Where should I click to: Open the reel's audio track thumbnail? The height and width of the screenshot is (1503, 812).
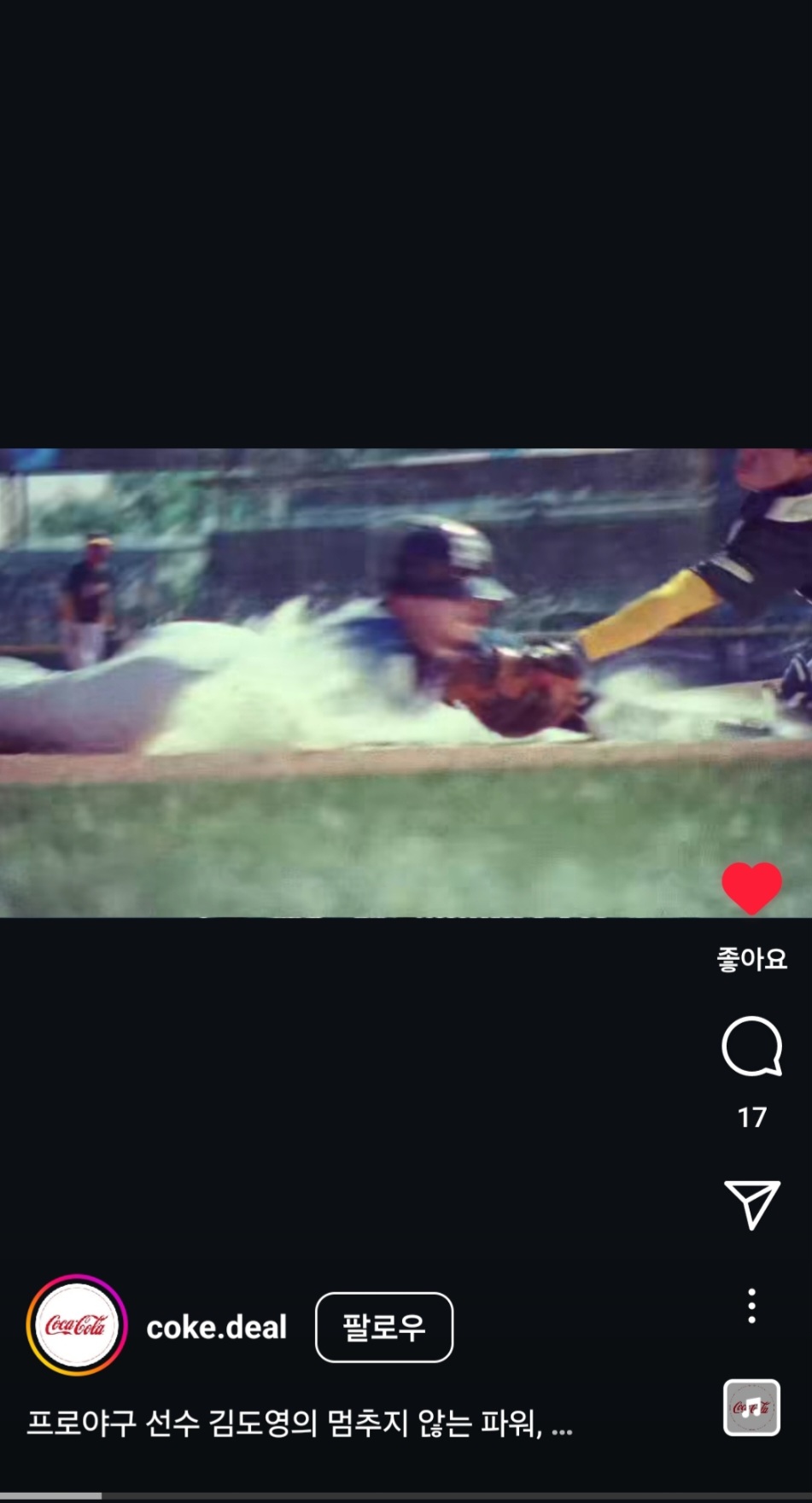tap(751, 1407)
